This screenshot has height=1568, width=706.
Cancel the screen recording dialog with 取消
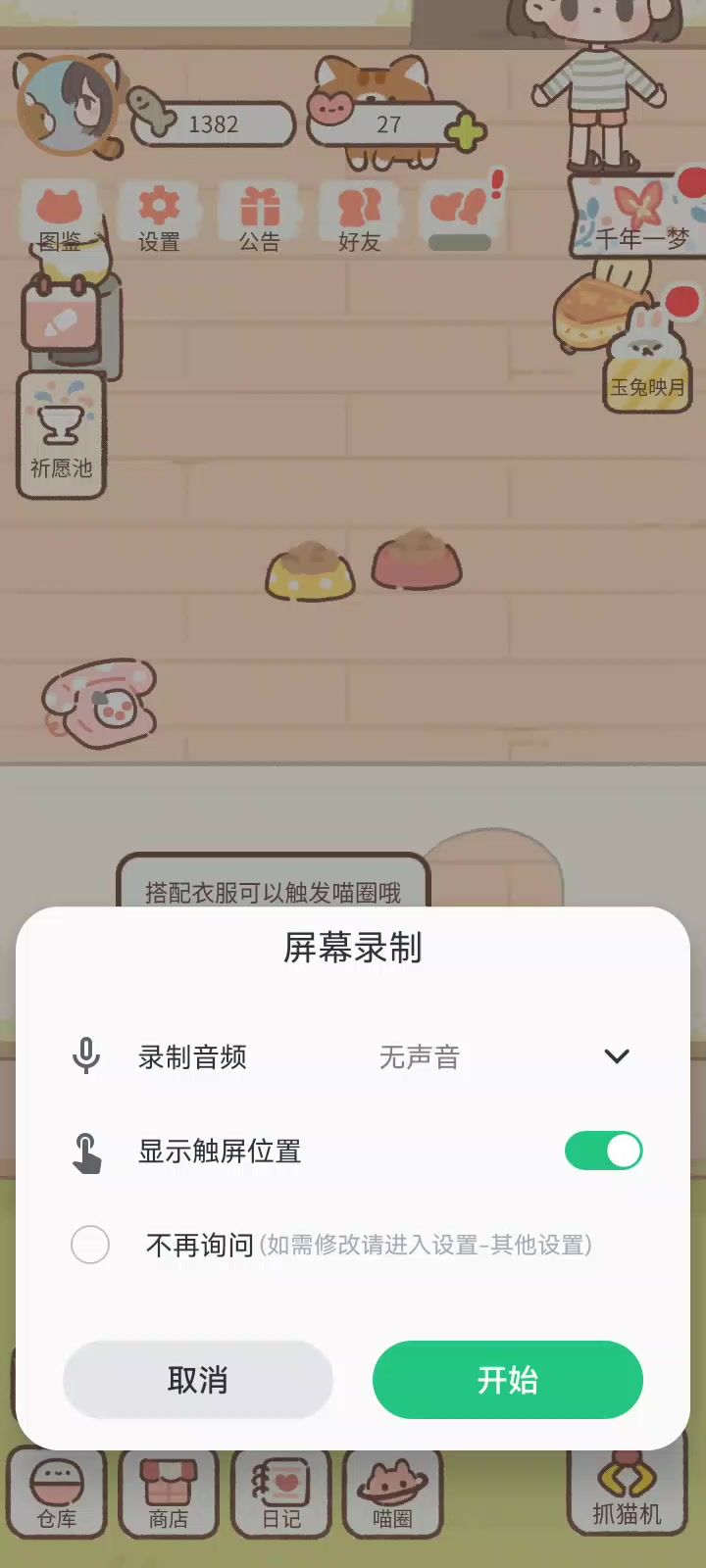[x=198, y=1380]
